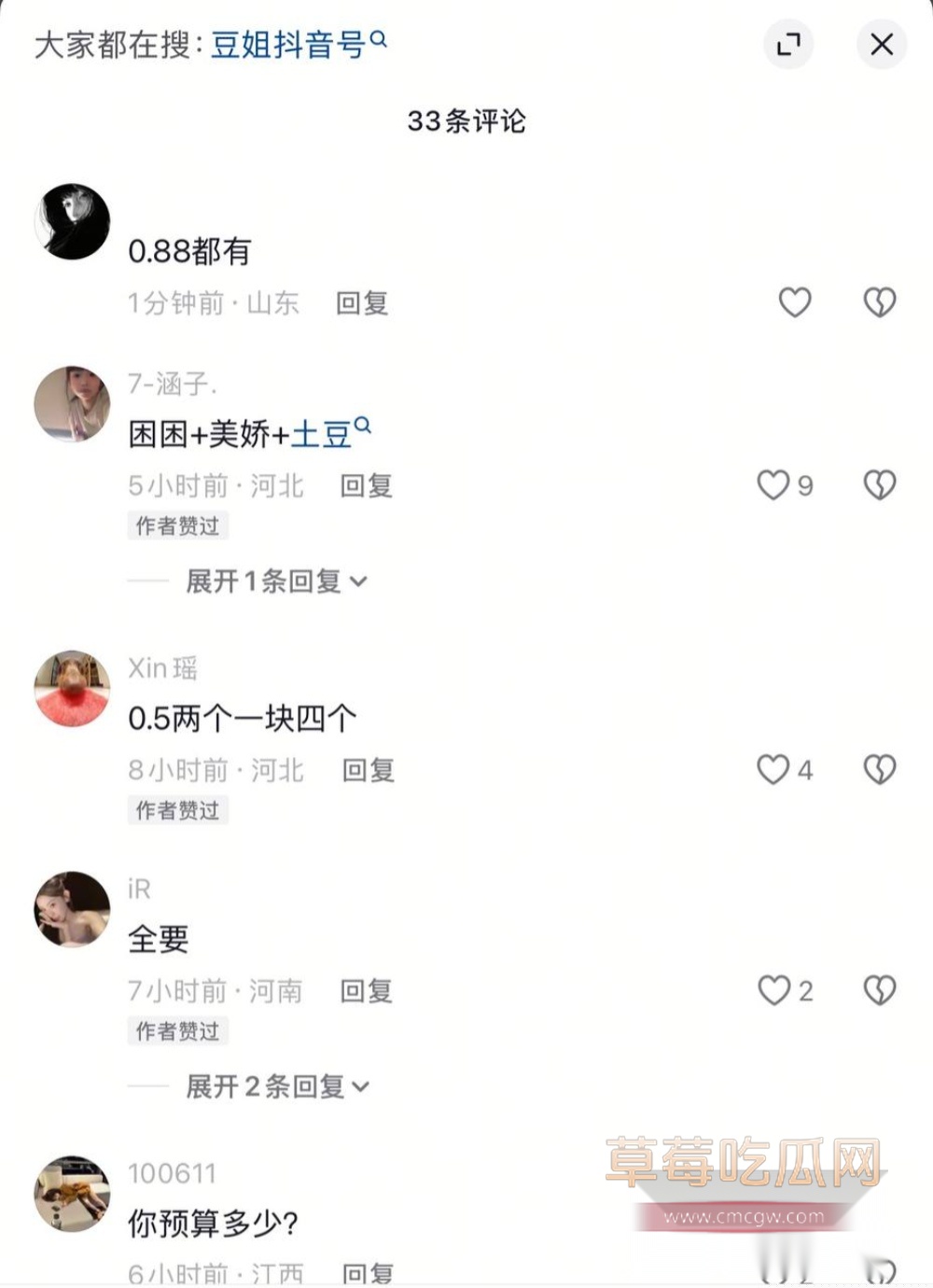Reply to 7-涵子's comment
The height and width of the screenshot is (1288, 933).
(x=366, y=485)
